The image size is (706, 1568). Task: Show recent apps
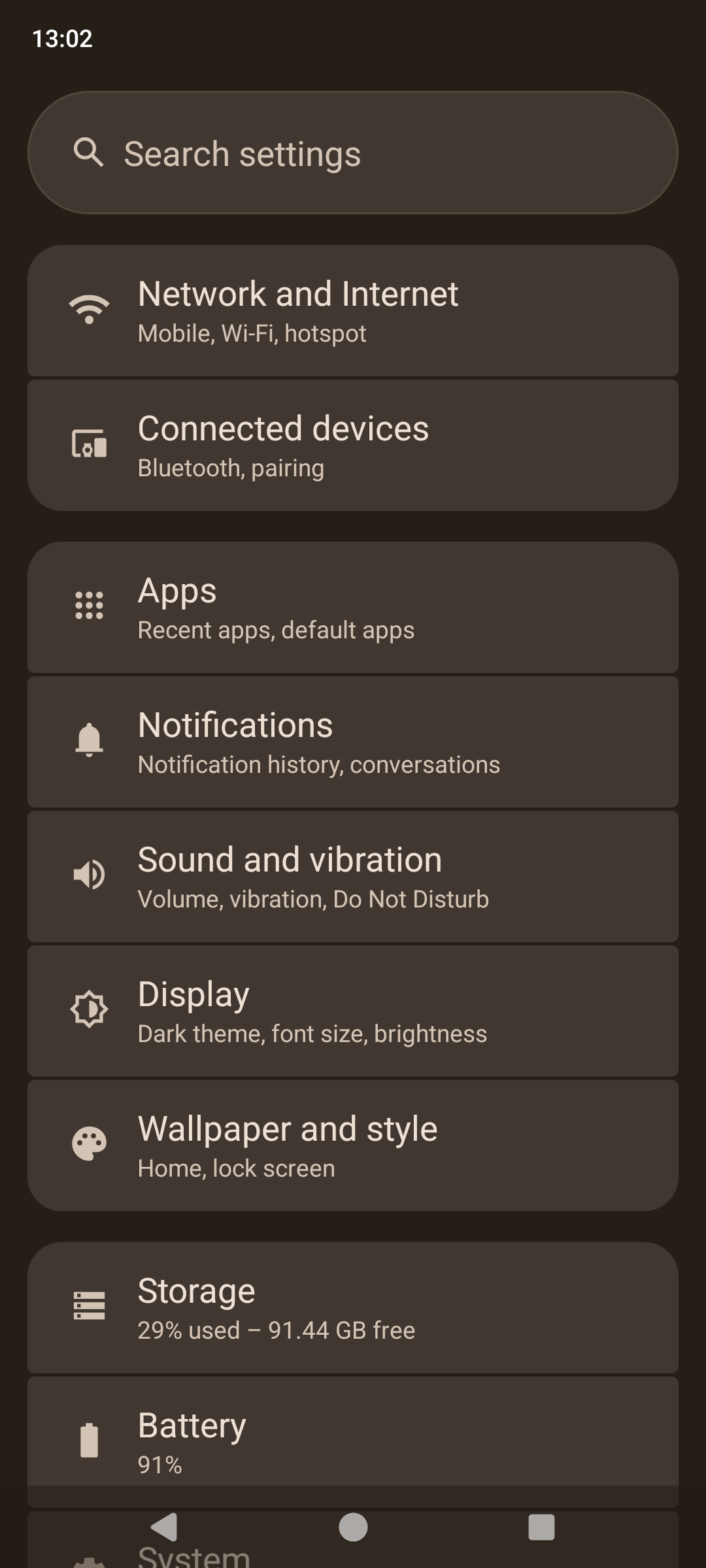click(x=541, y=1527)
